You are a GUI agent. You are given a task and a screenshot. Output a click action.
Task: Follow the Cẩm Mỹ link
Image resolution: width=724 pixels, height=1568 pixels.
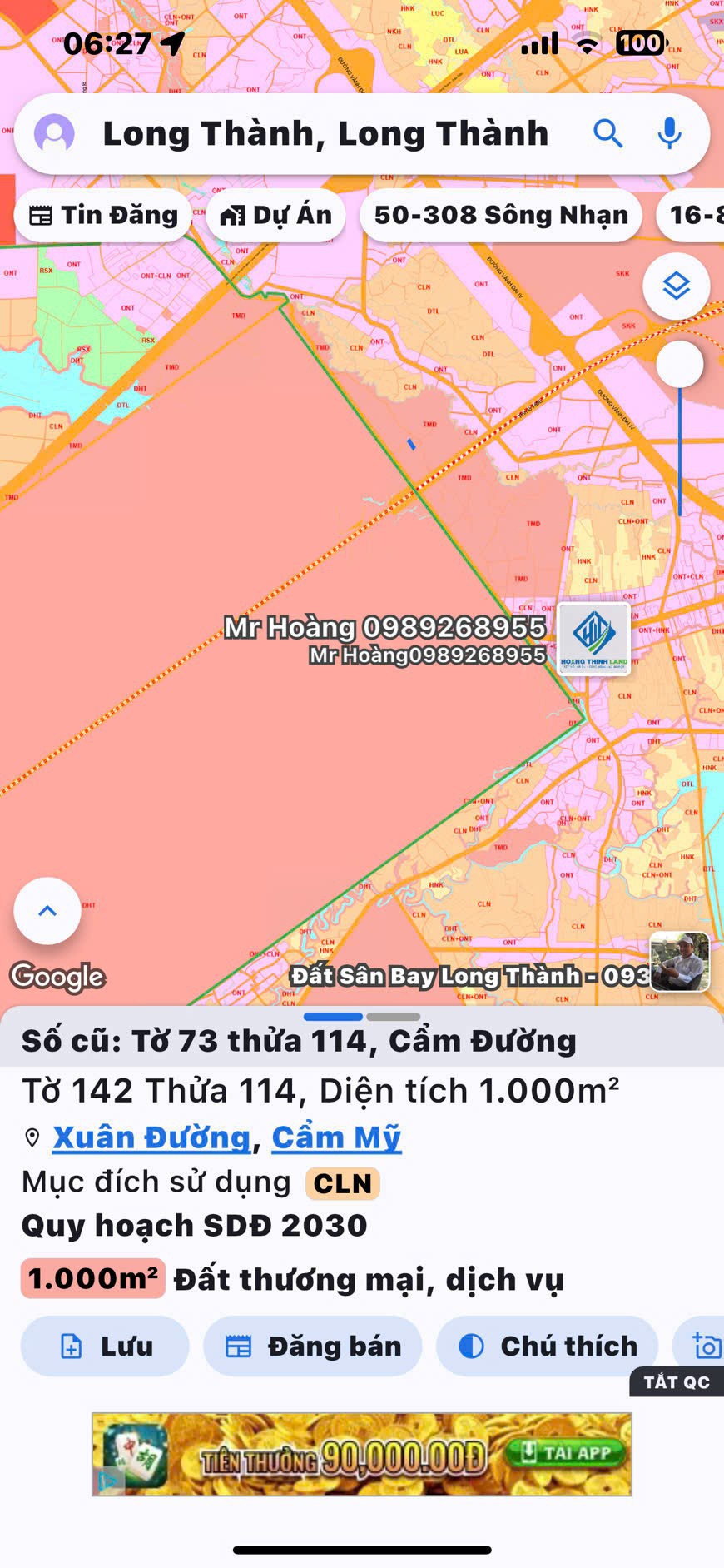[336, 1137]
